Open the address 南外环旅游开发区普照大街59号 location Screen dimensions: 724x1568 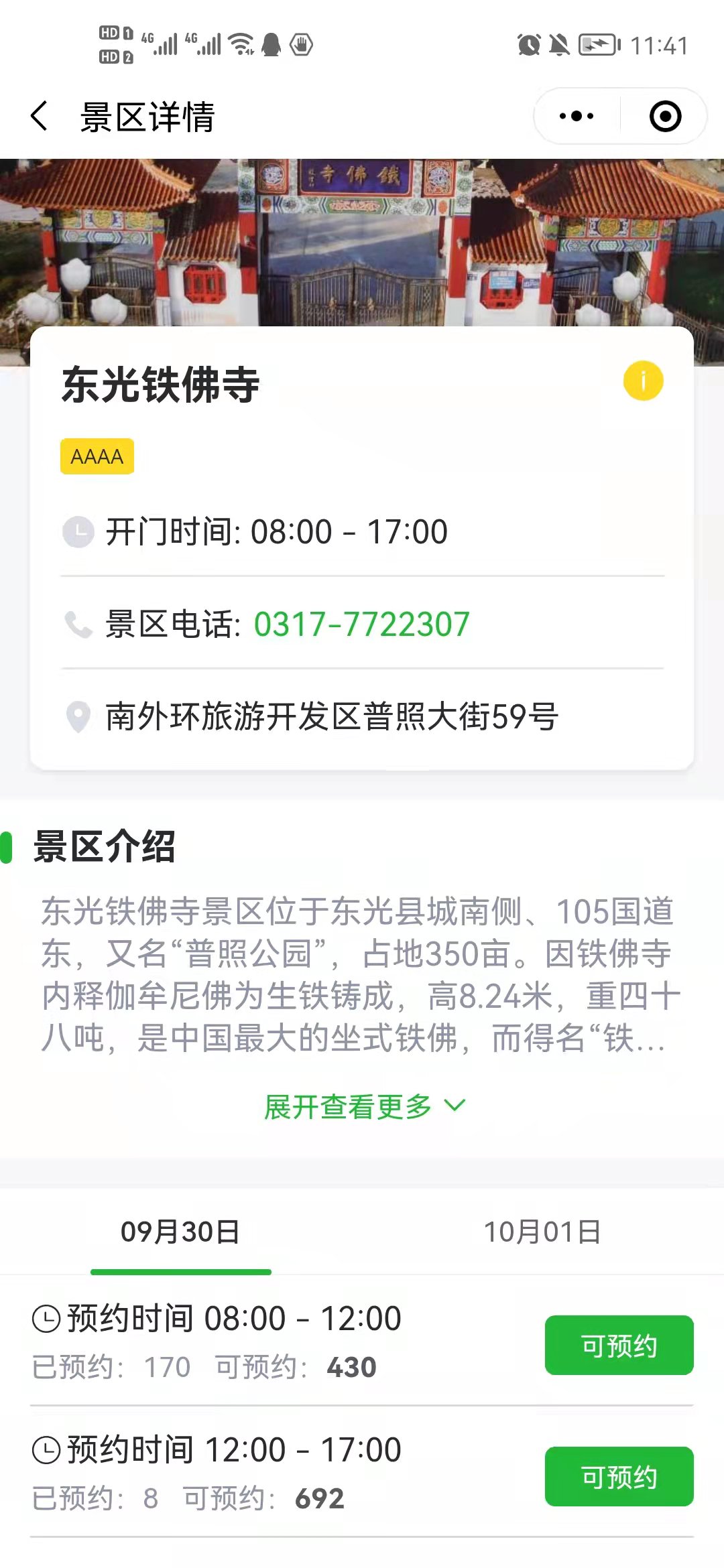[x=332, y=716]
